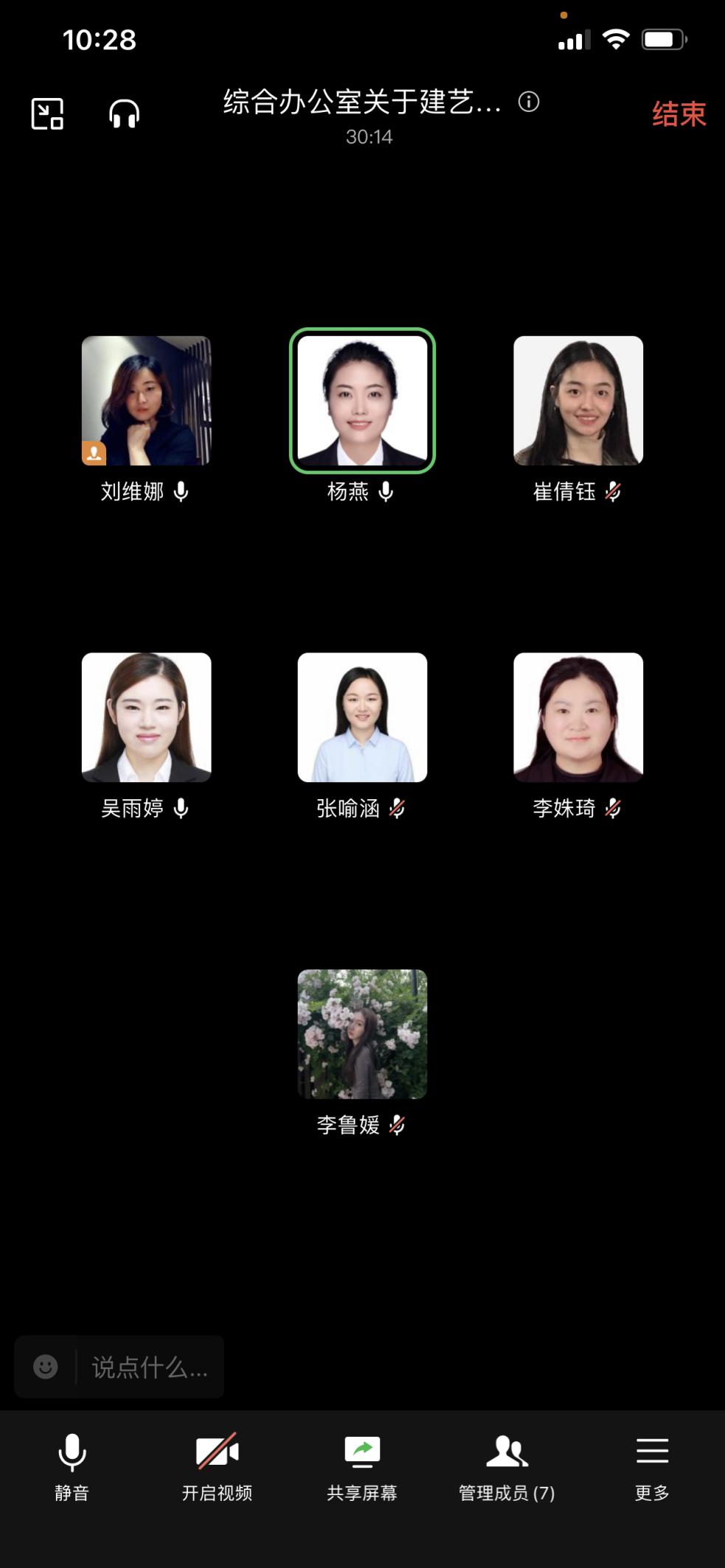Switch audio output via the headphone icon

tap(124, 114)
